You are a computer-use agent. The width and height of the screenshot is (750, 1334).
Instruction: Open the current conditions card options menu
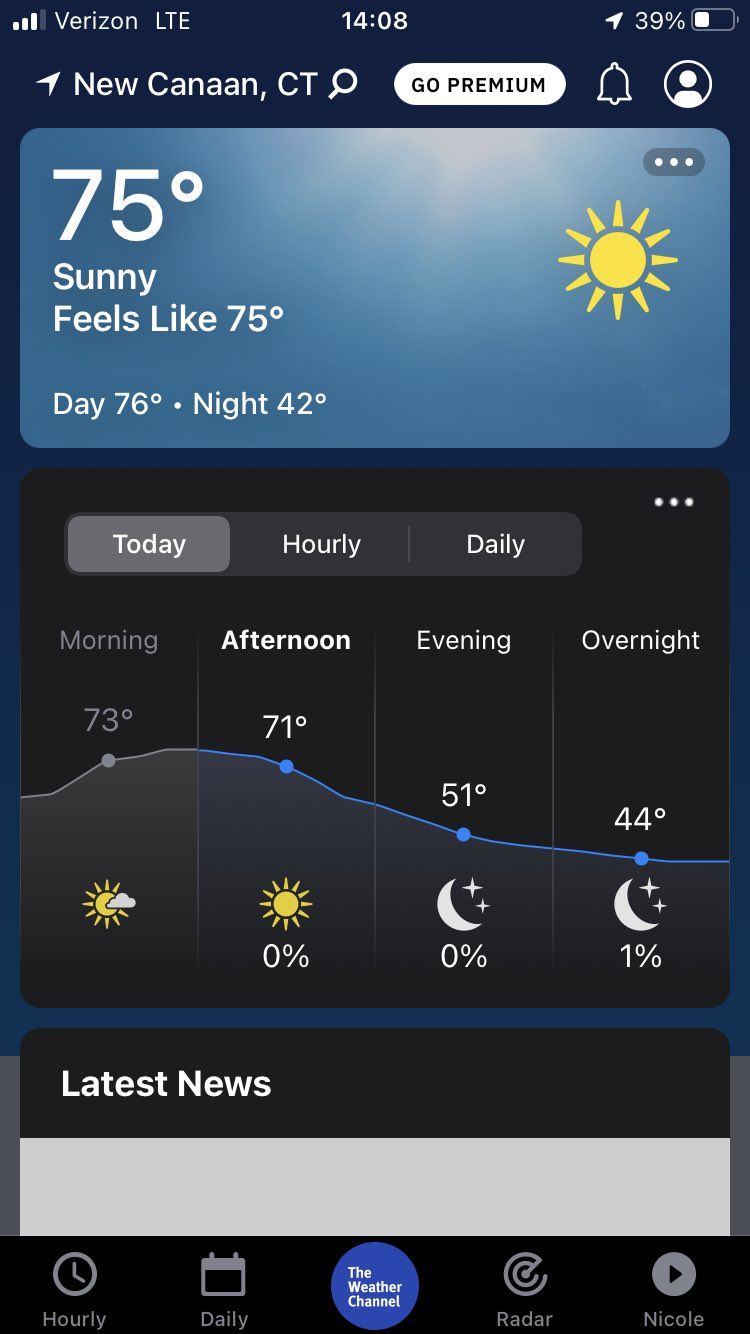(673, 162)
